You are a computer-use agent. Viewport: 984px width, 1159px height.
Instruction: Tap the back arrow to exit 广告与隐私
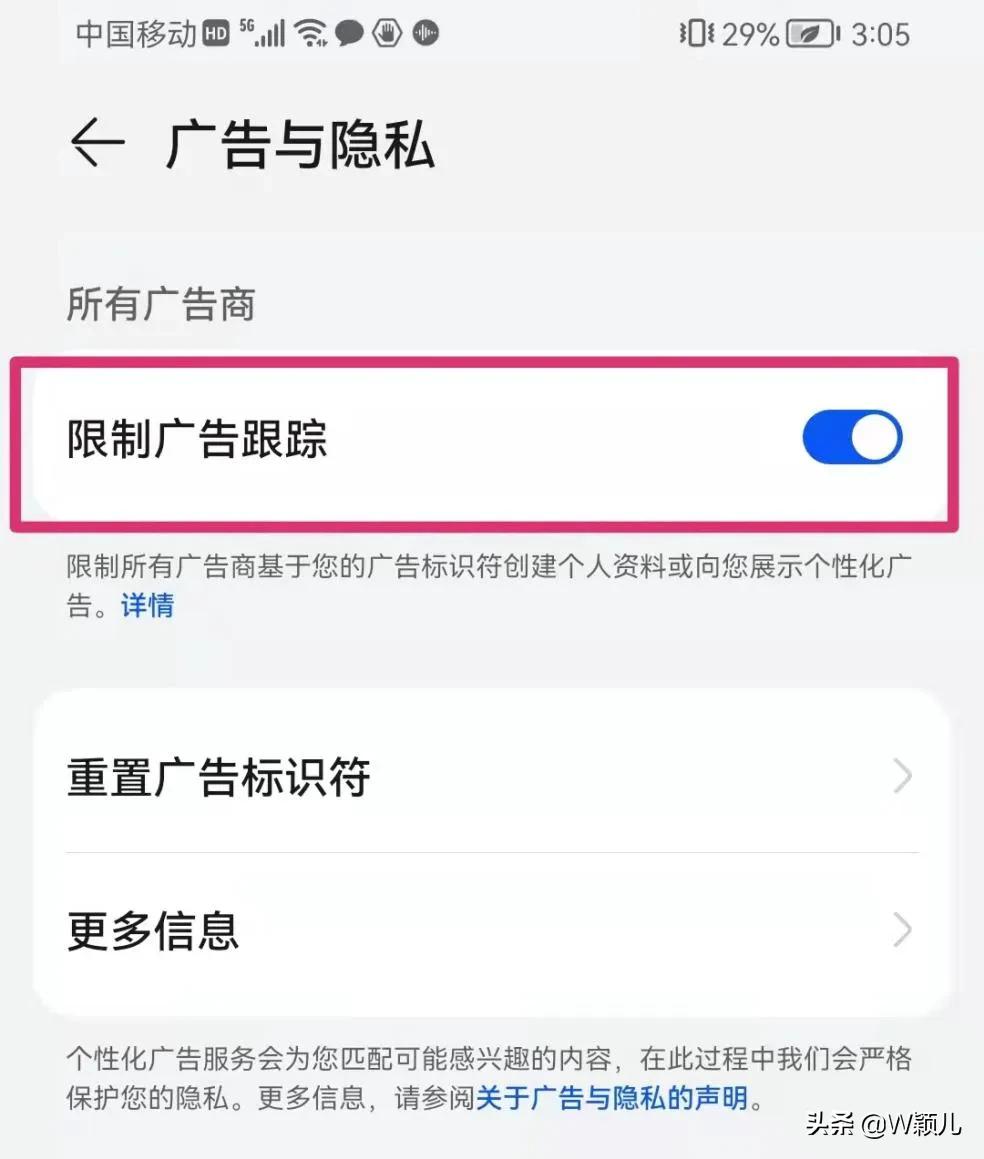(x=95, y=143)
